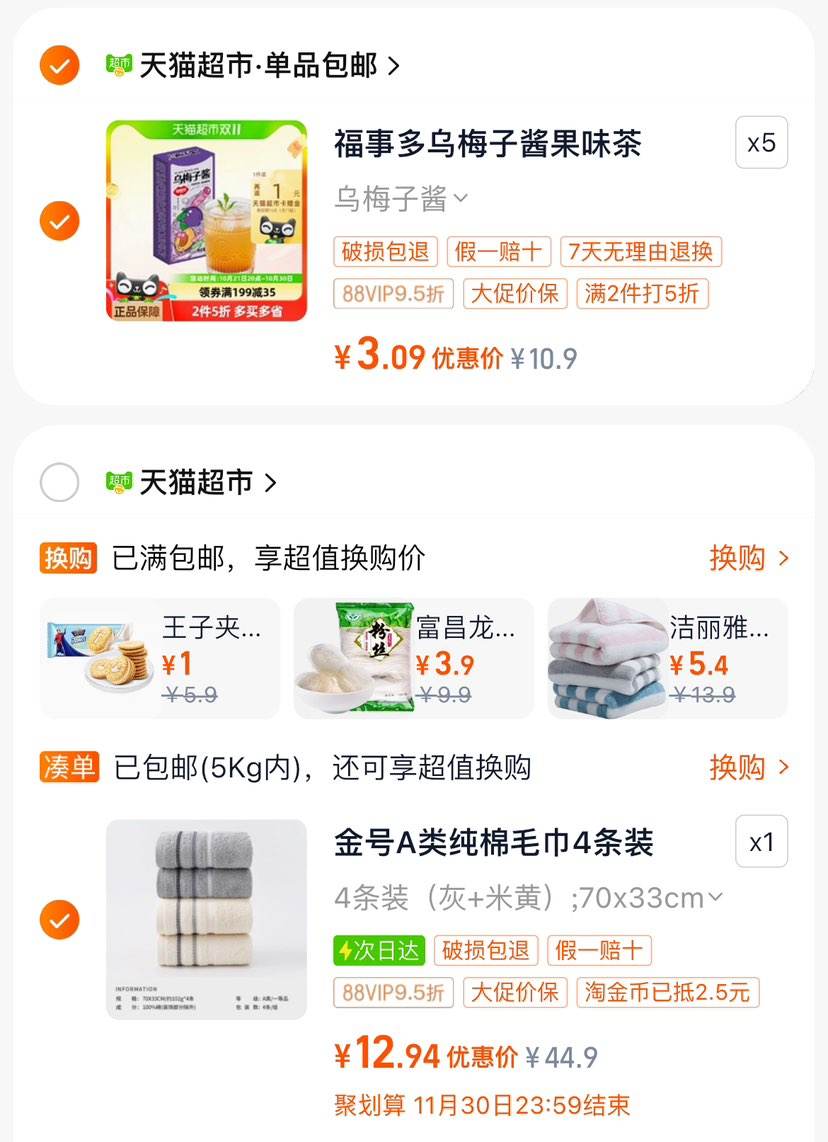Screen dimensions: 828x1142
Task: Click the 凑单 order-combining label icon
Action: point(69,767)
